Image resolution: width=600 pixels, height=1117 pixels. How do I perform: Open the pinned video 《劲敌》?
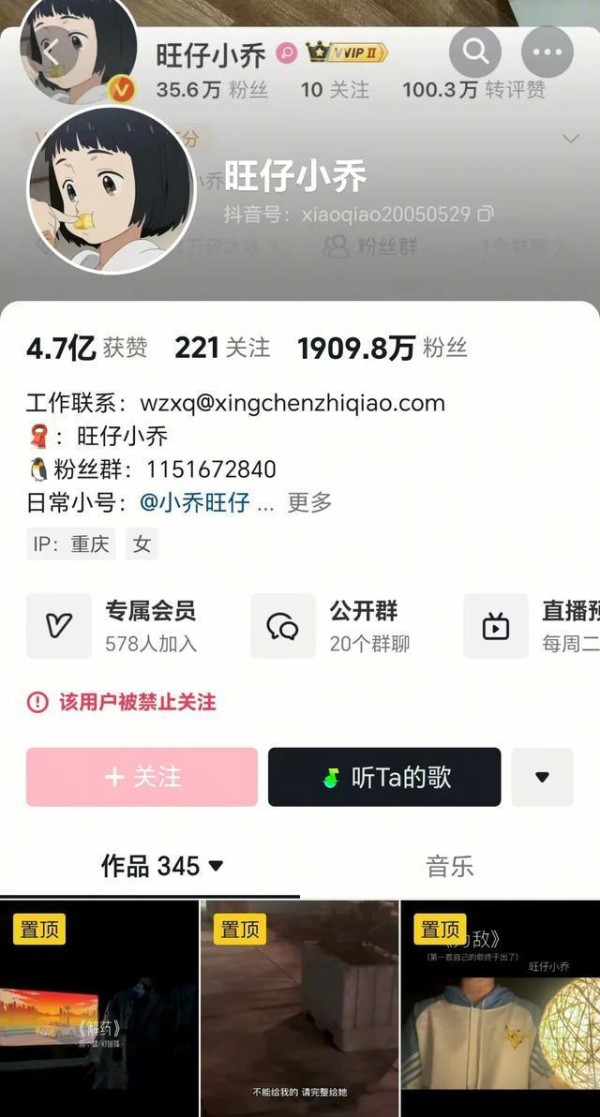click(x=500, y=1008)
